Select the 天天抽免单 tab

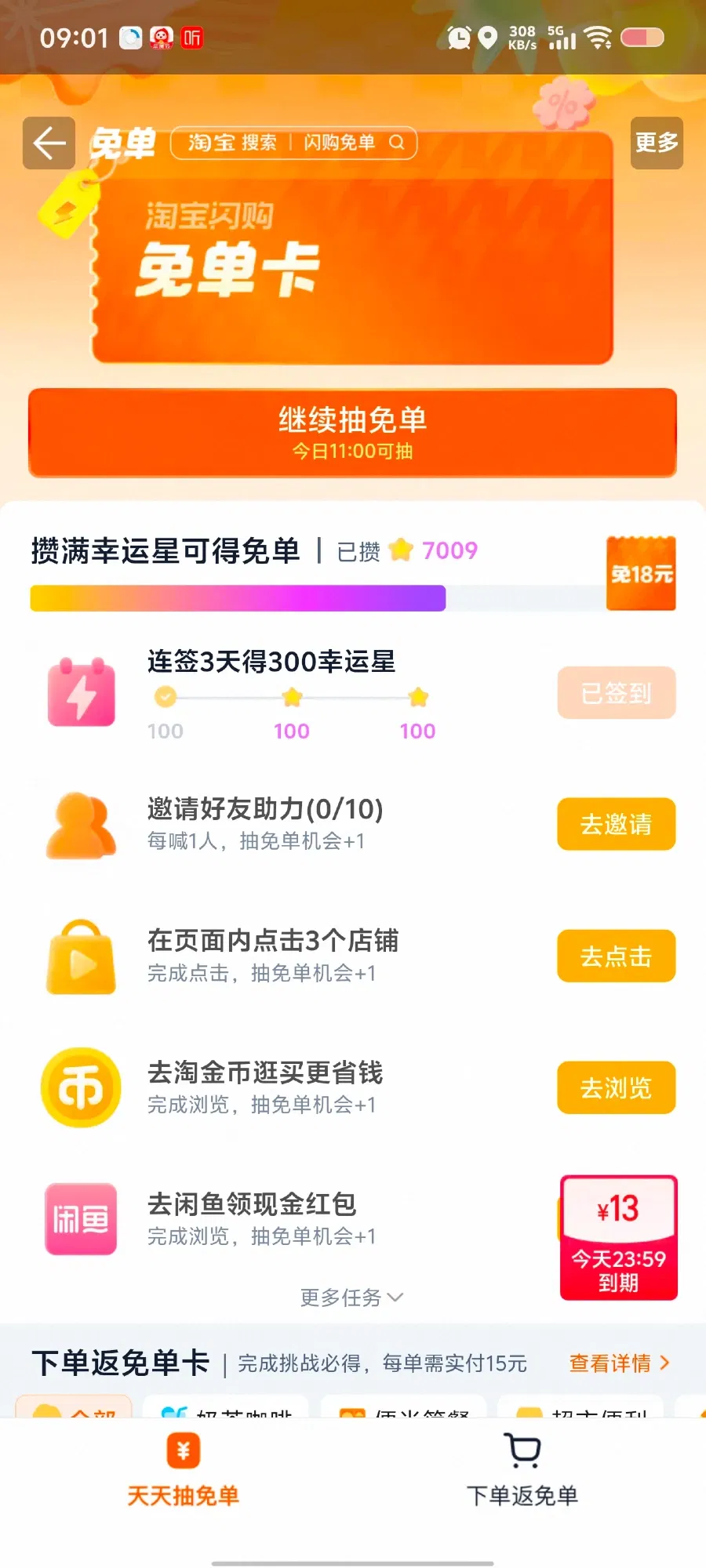pos(182,1474)
